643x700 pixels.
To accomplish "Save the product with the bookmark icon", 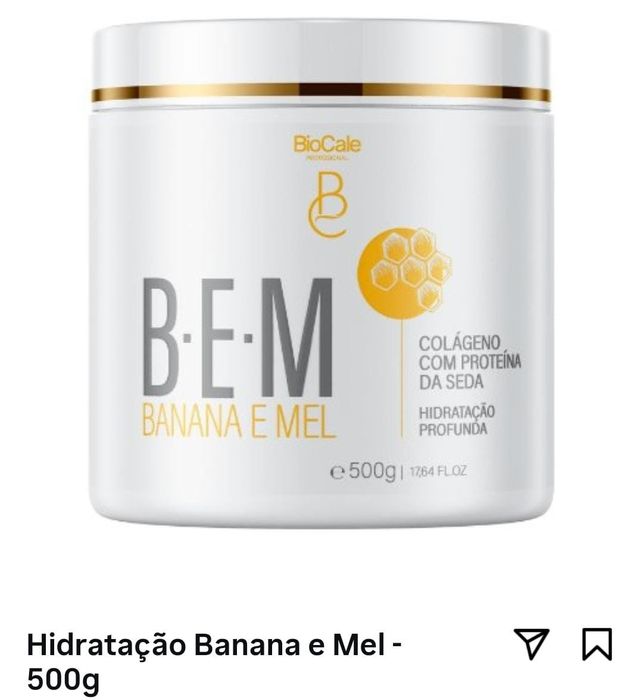I will pos(597,645).
